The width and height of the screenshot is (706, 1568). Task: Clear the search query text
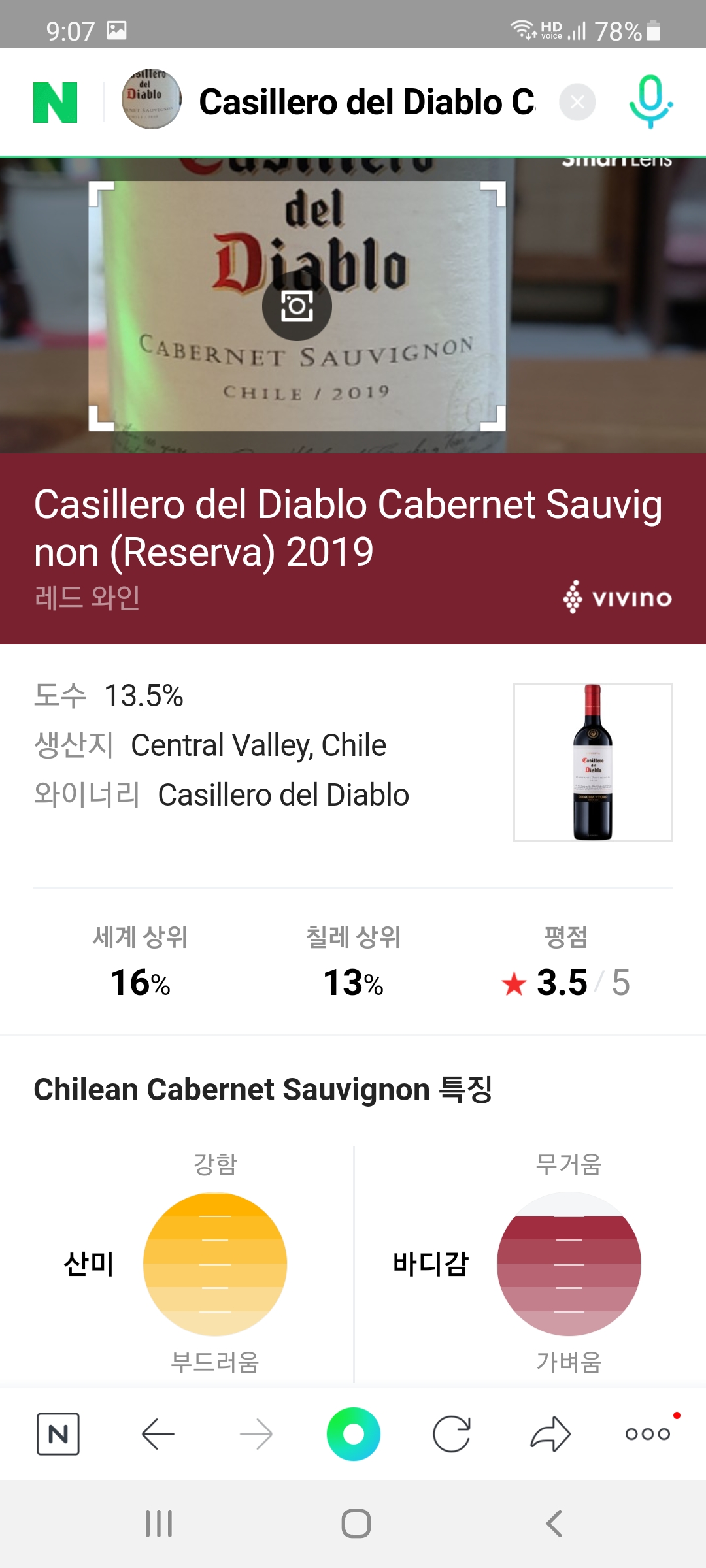[x=577, y=103]
